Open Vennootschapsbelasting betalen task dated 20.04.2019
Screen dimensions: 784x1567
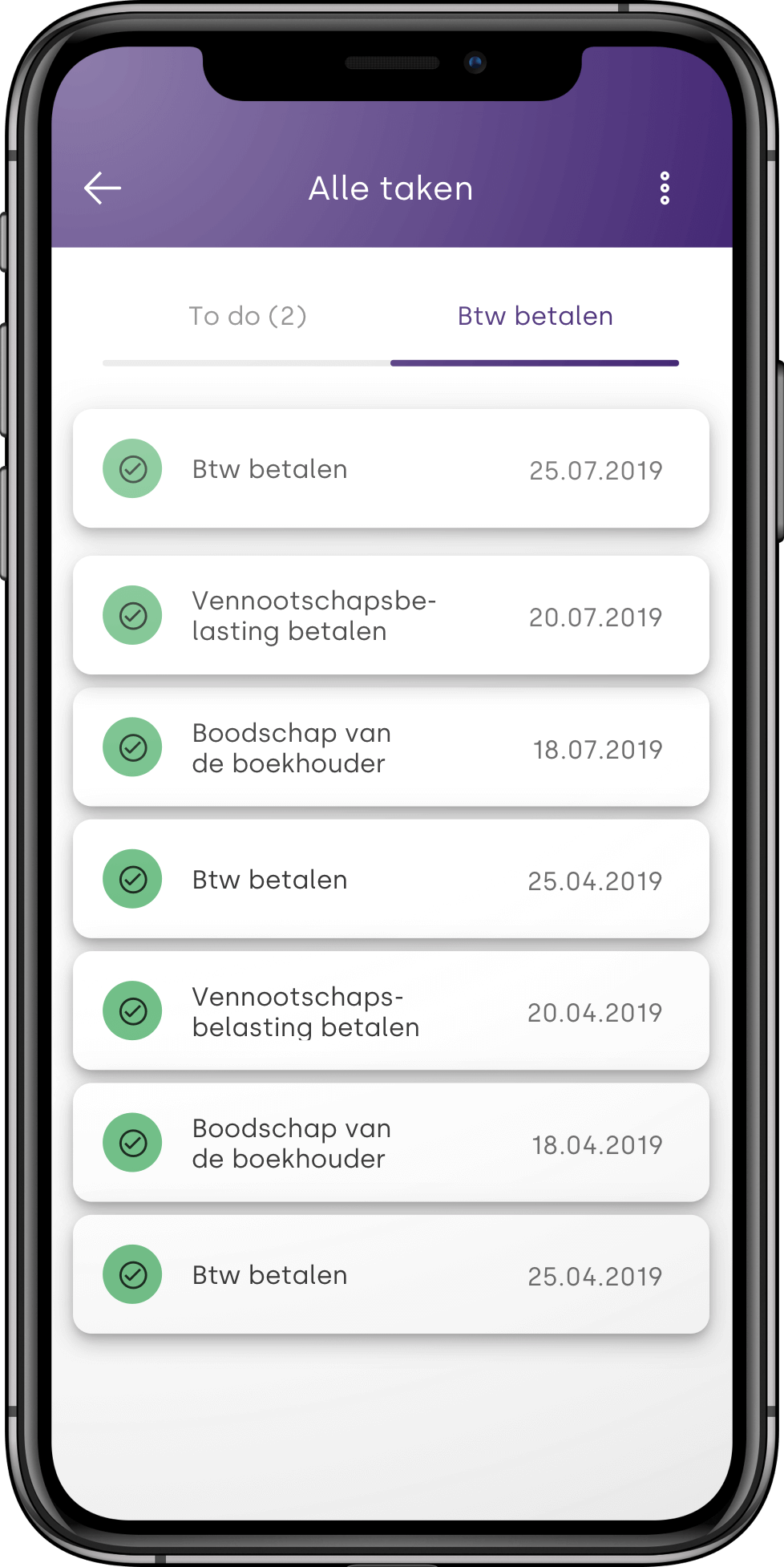[x=391, y=1011]
